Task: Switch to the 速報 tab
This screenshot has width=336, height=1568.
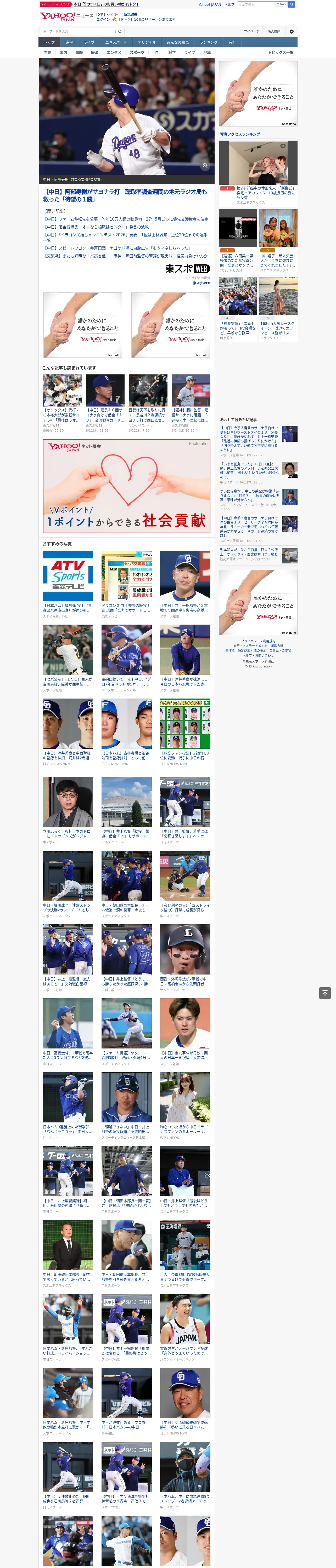Action: tap(69, 43)
